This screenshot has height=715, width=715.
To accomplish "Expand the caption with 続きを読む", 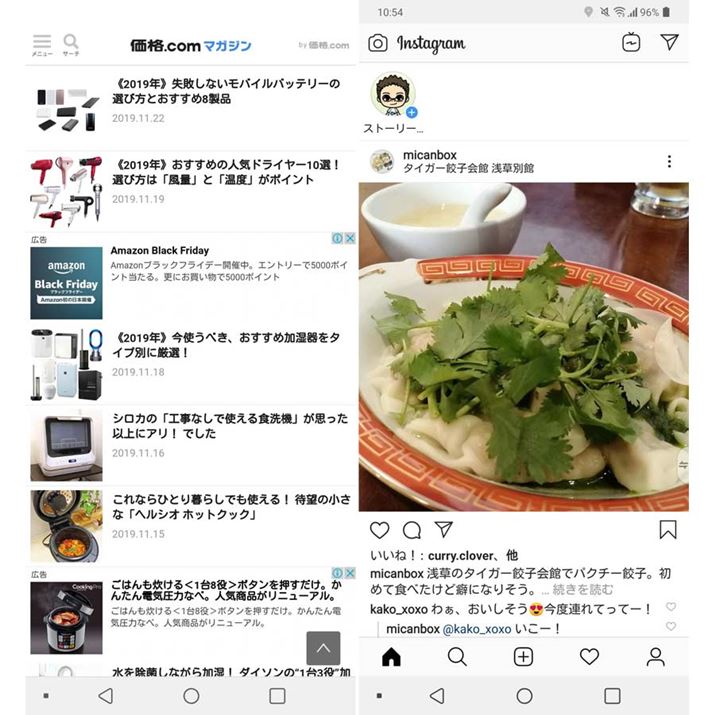I will 577,590.
